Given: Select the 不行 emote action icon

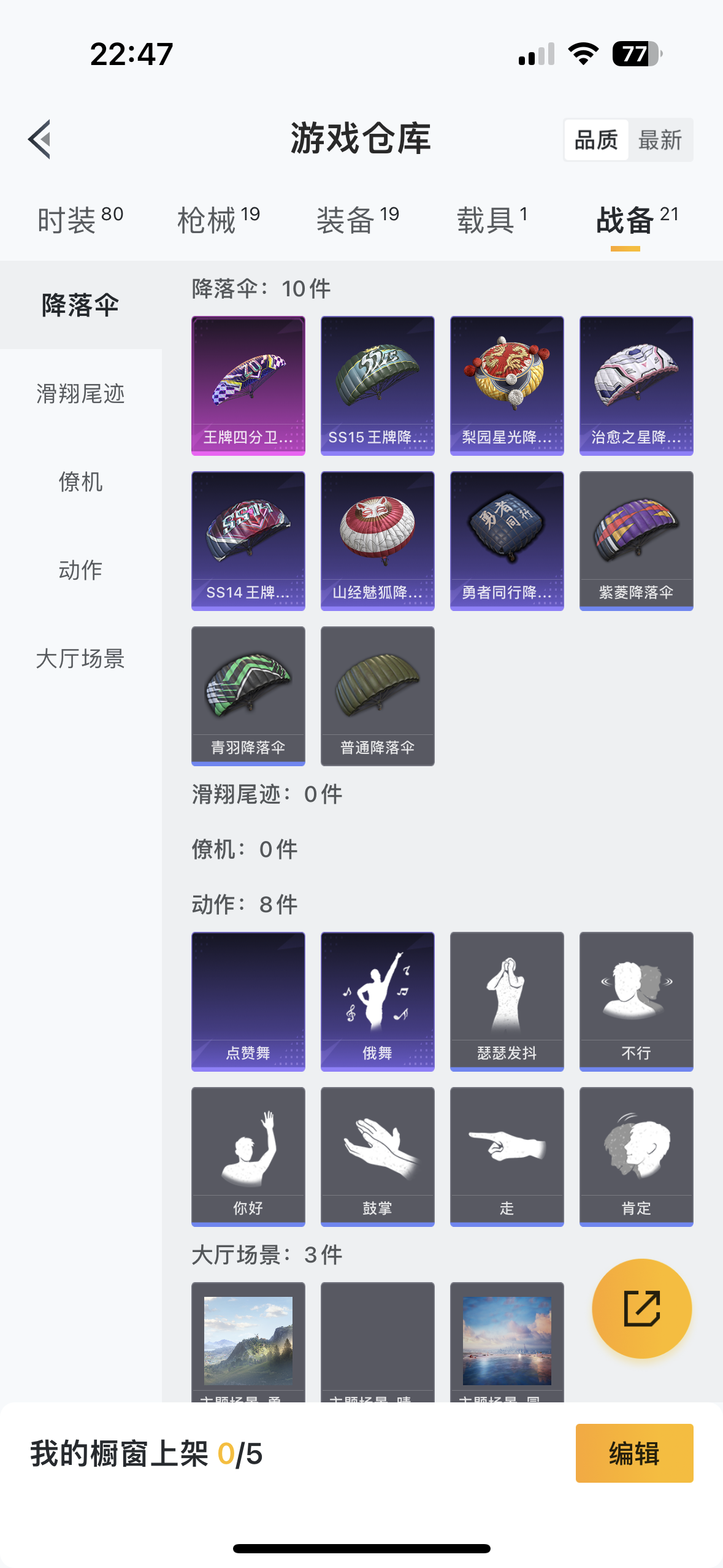Looking at the screenshot, I should pos(636,1000).
